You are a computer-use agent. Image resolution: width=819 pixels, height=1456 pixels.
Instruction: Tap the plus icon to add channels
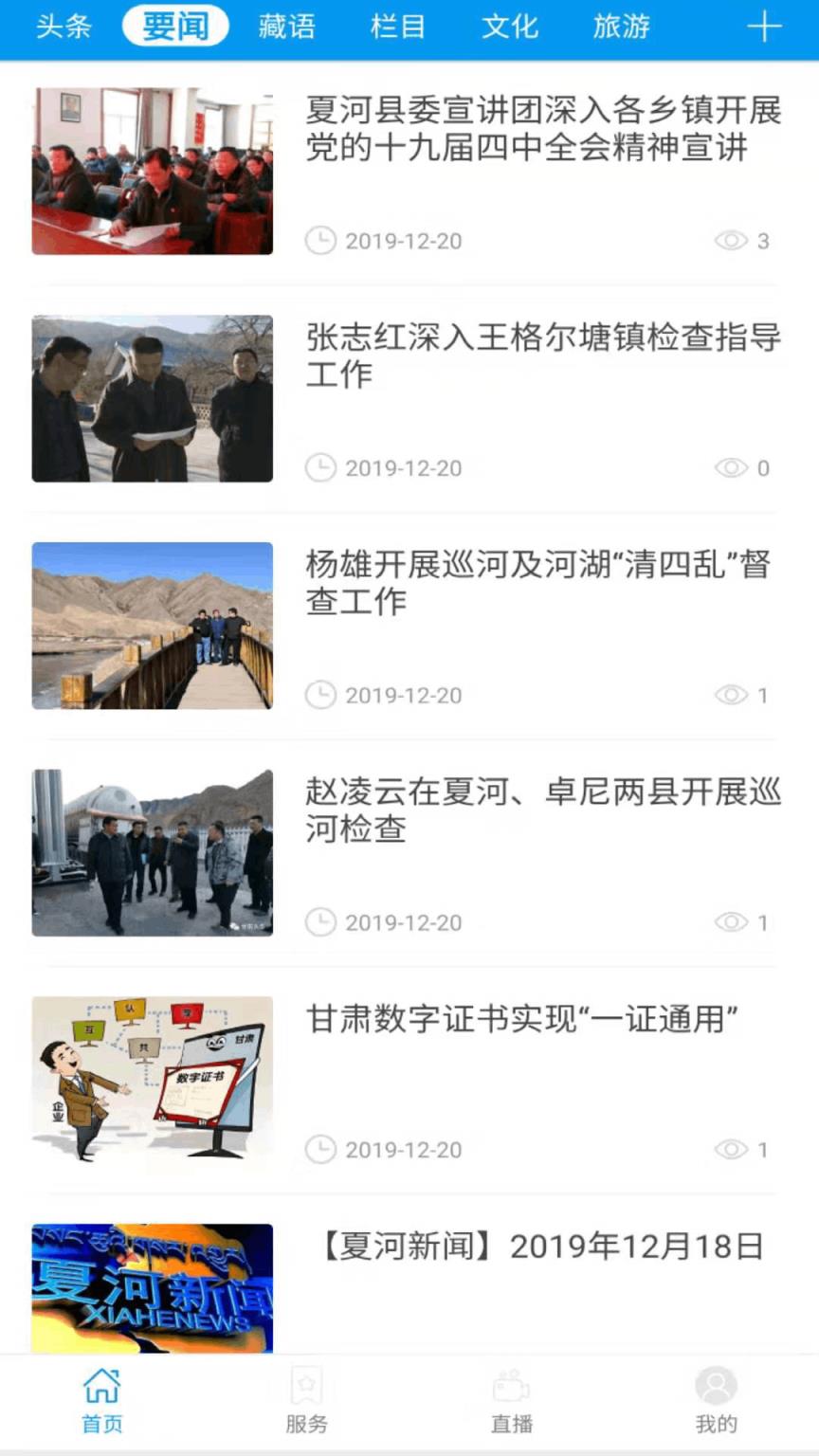pyautogui.click(x=764, y=27)
